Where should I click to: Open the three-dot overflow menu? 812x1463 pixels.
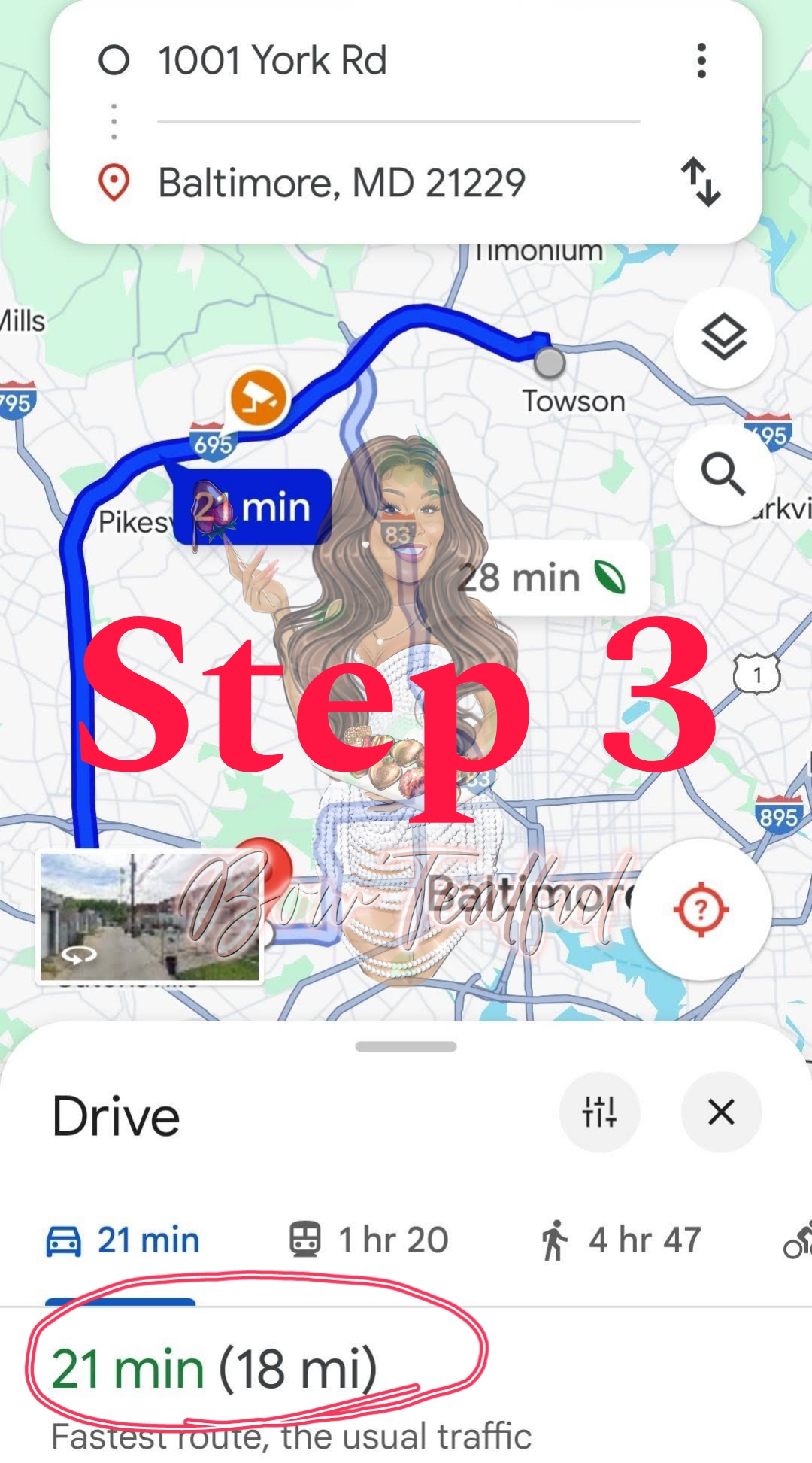701,61
